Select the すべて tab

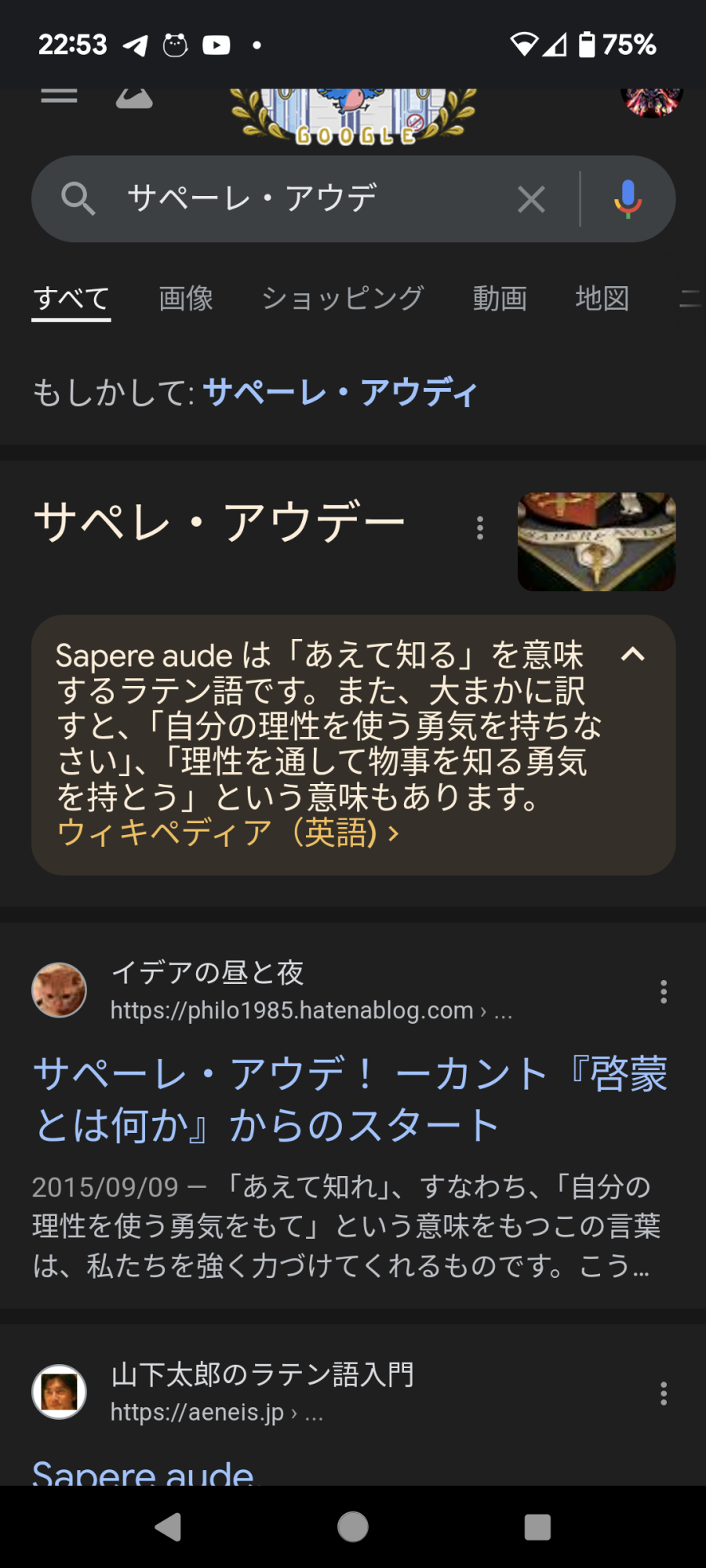(x=71, y=299)
